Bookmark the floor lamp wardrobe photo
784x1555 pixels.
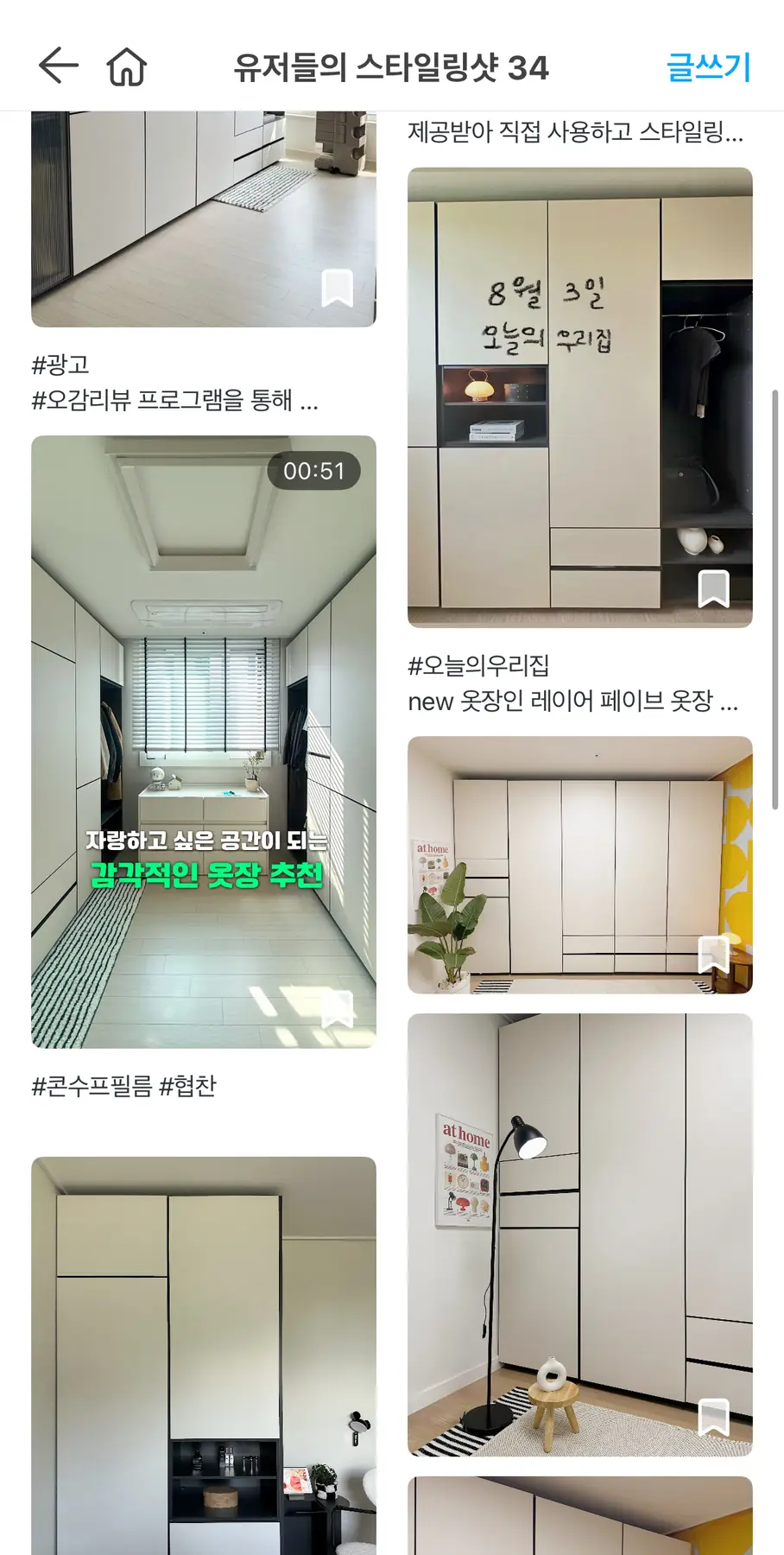[713, 1417]
